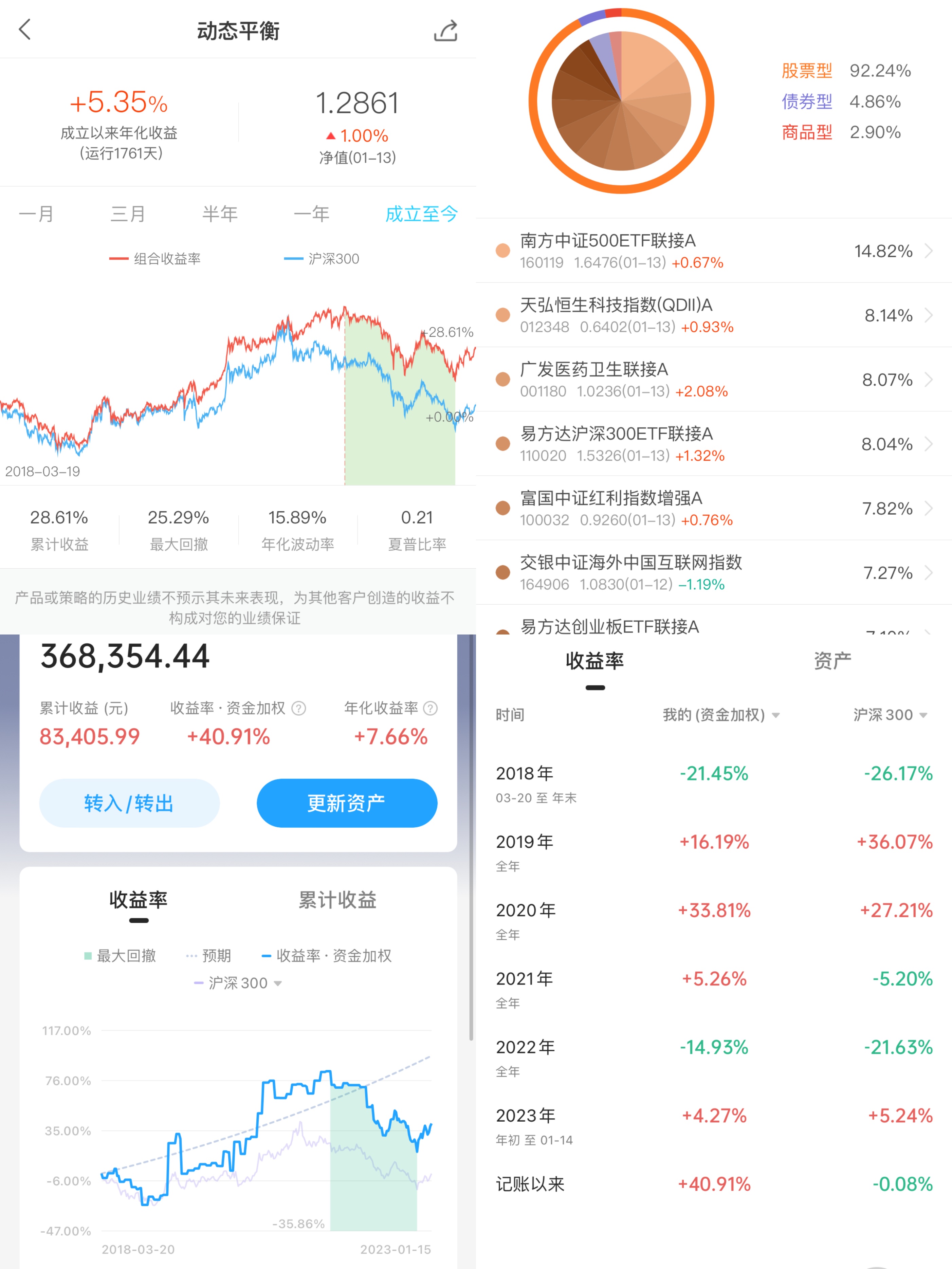The width and height of the screenshot is (952, 1269).
Task: Switch the chart to 一月
Action: coord(36,214)
